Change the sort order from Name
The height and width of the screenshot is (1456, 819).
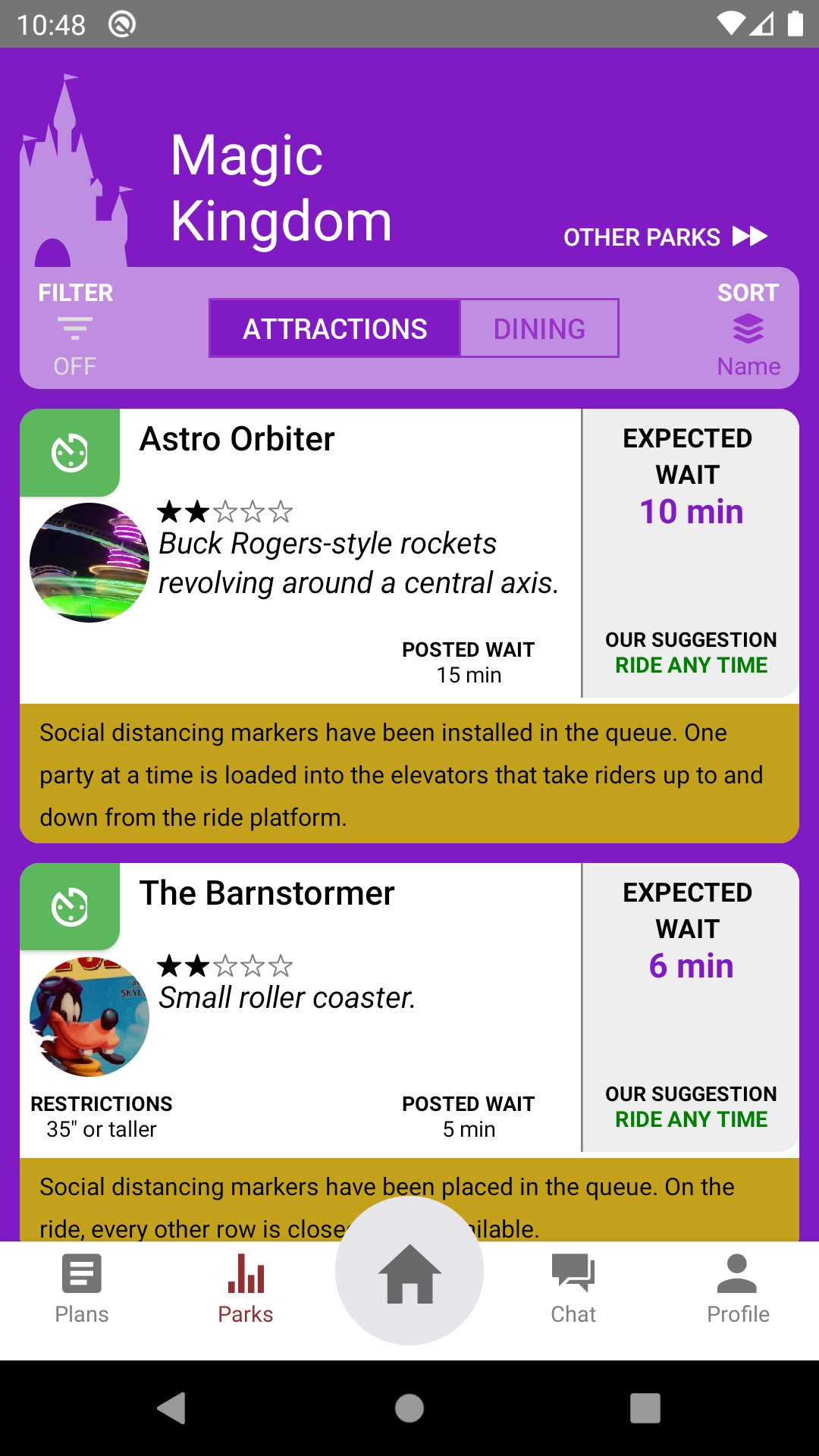pos(748,328)
